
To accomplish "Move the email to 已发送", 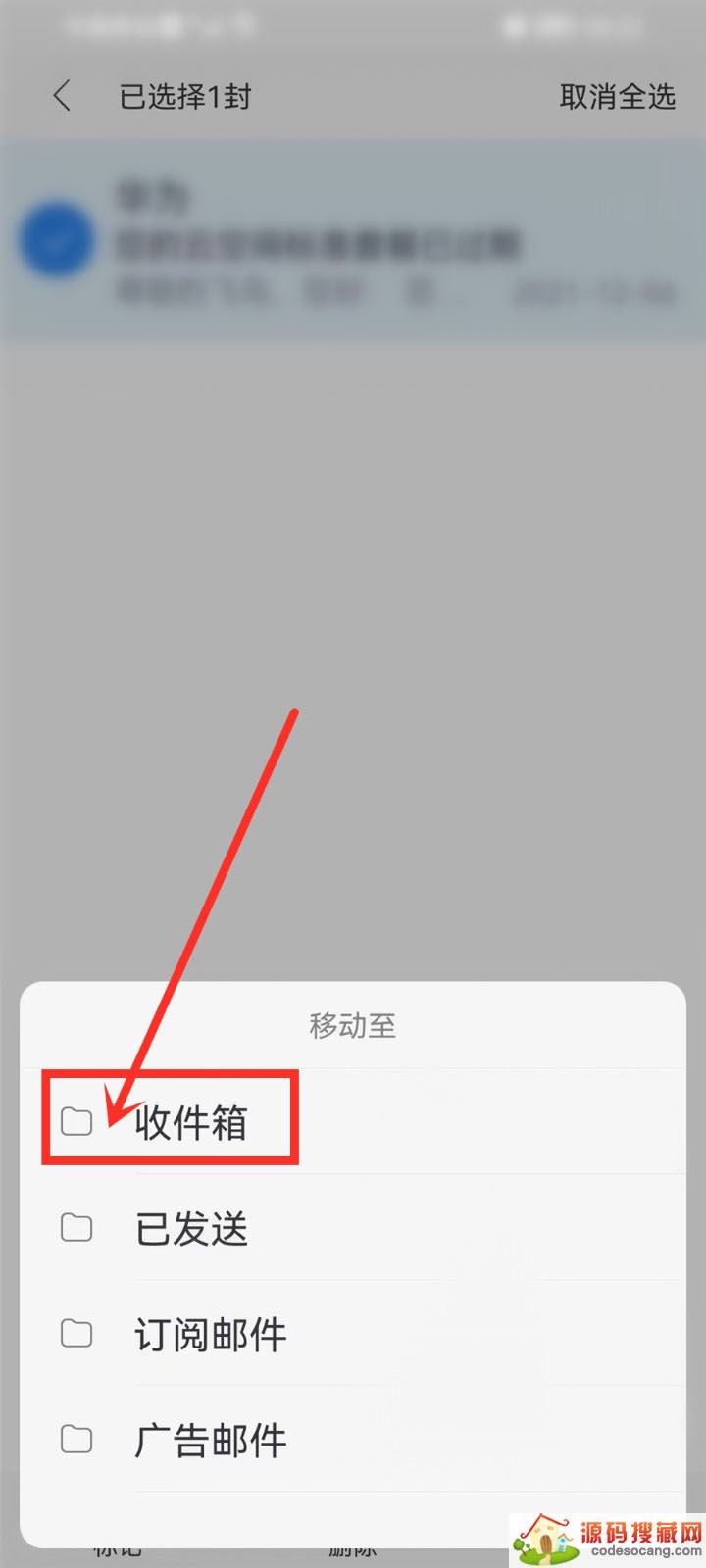I will click(x=191, y=1228).
